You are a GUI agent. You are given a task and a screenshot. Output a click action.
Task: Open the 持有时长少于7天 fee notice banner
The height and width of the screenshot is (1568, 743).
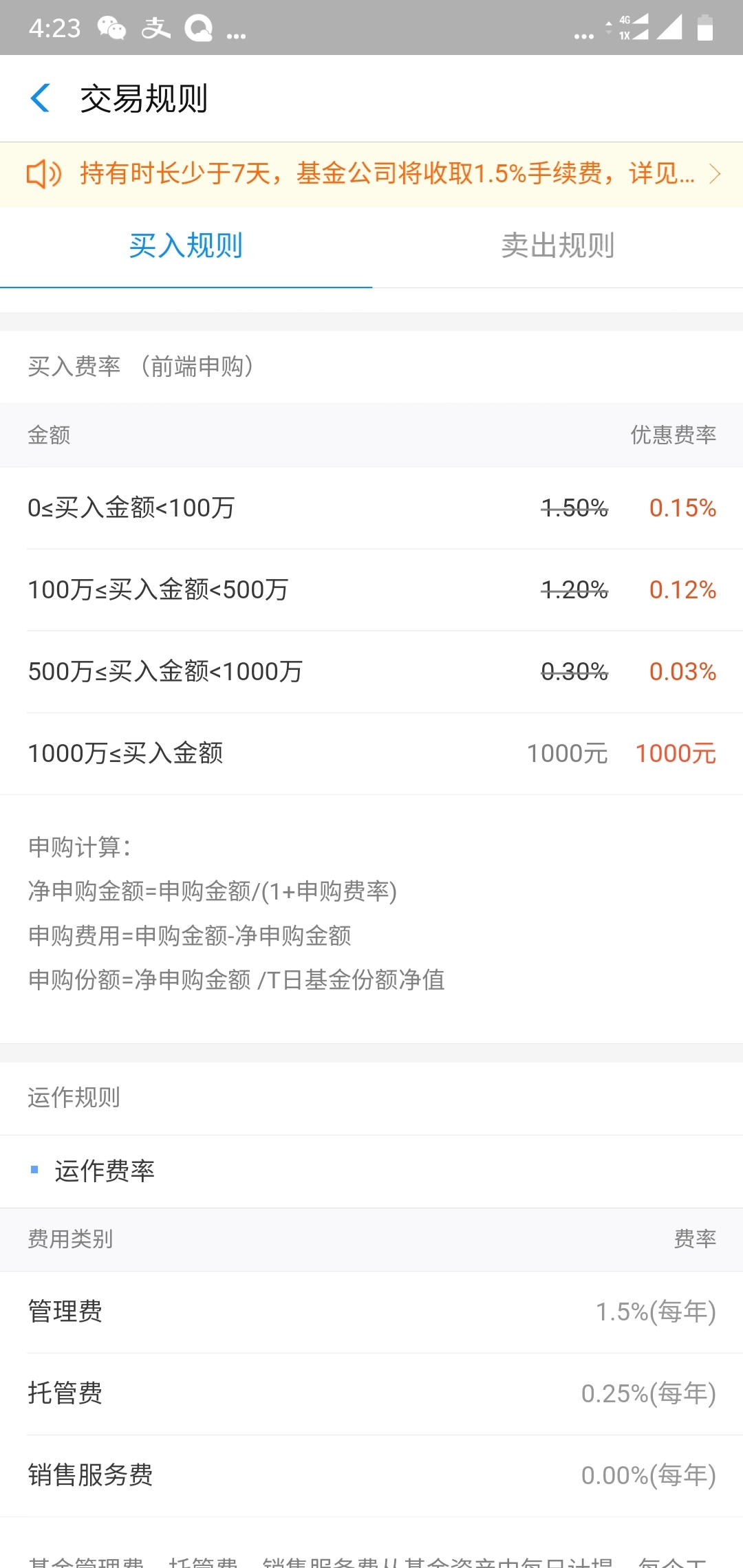coord(371,174)
